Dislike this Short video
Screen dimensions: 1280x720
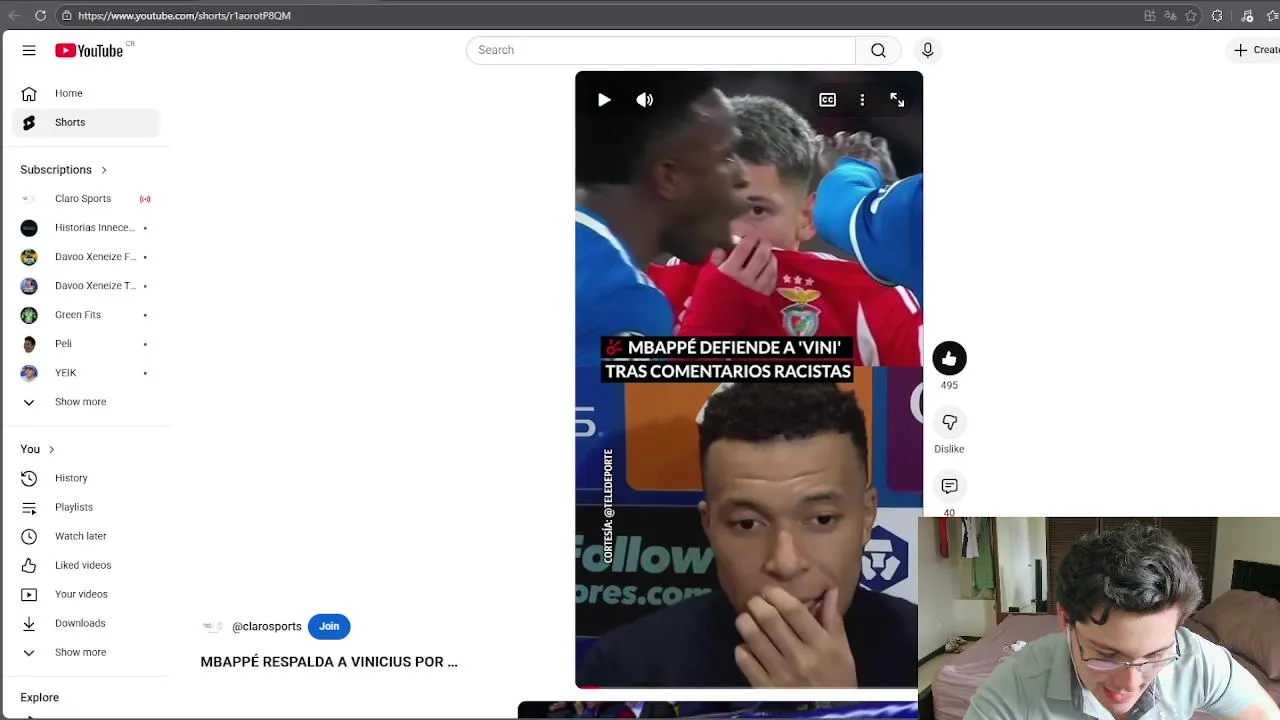(x=949, y=422)
